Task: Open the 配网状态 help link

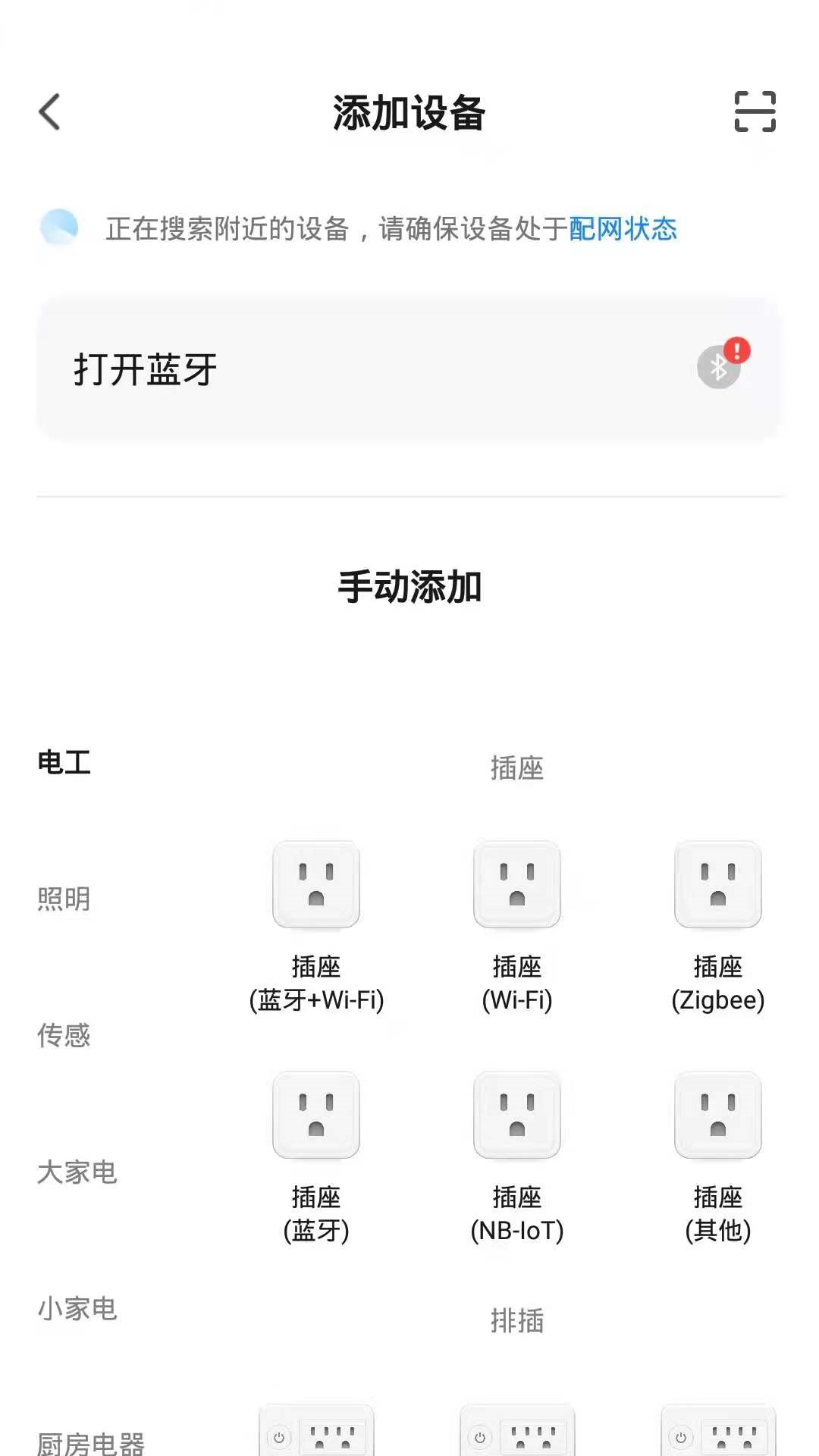Action: 622,230
